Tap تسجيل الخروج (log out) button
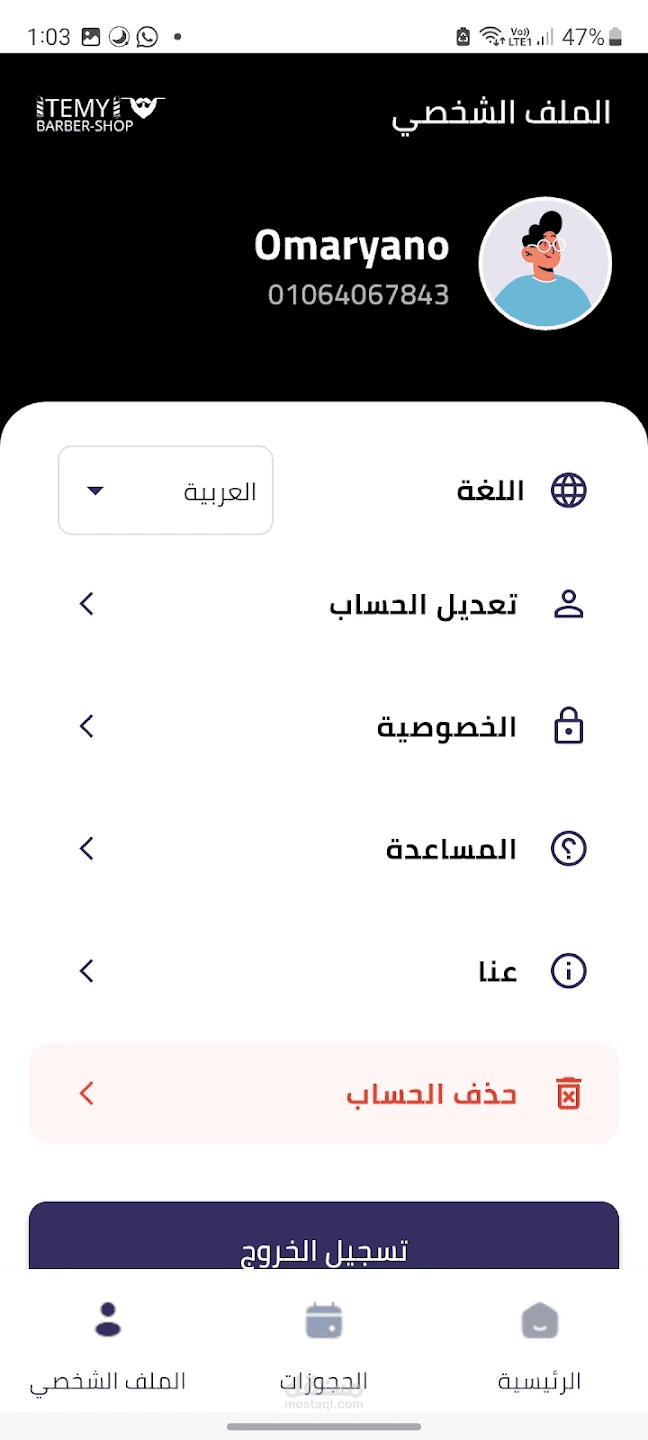The height and width of the screenshot is (1440, 648). coord(324,1240)
